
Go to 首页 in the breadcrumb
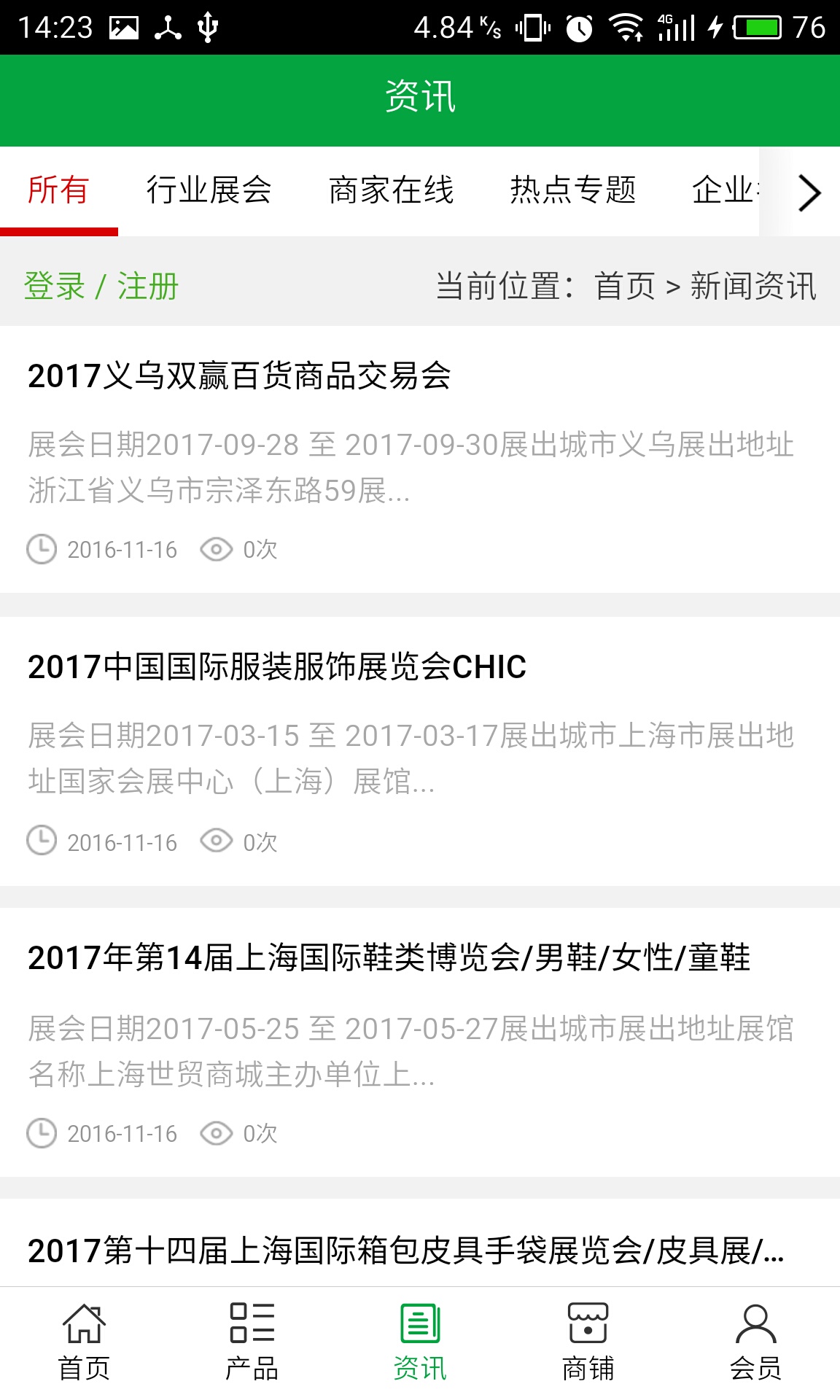click(625, 286)
